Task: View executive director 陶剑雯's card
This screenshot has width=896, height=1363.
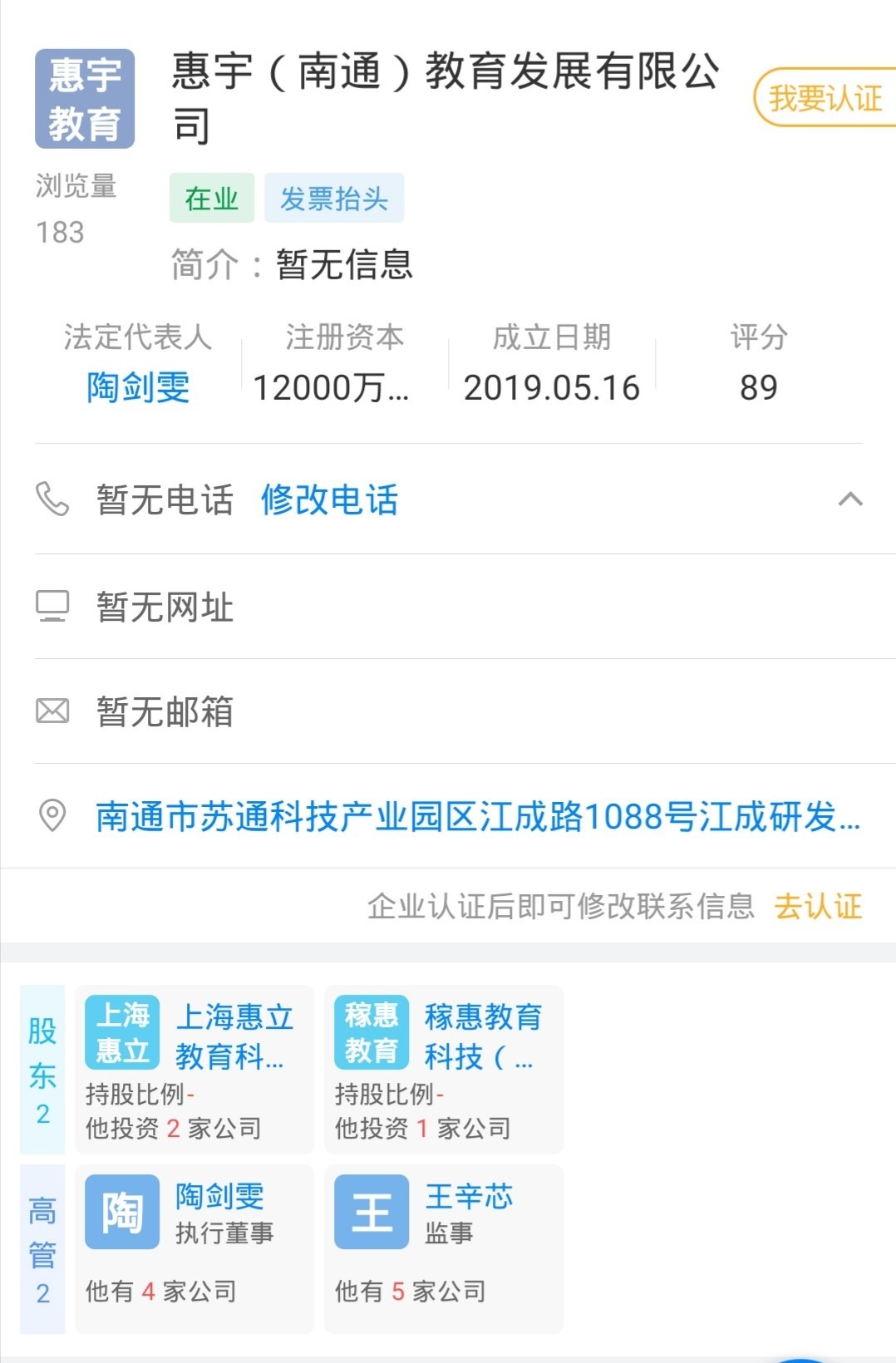Action: (194, 1248)
